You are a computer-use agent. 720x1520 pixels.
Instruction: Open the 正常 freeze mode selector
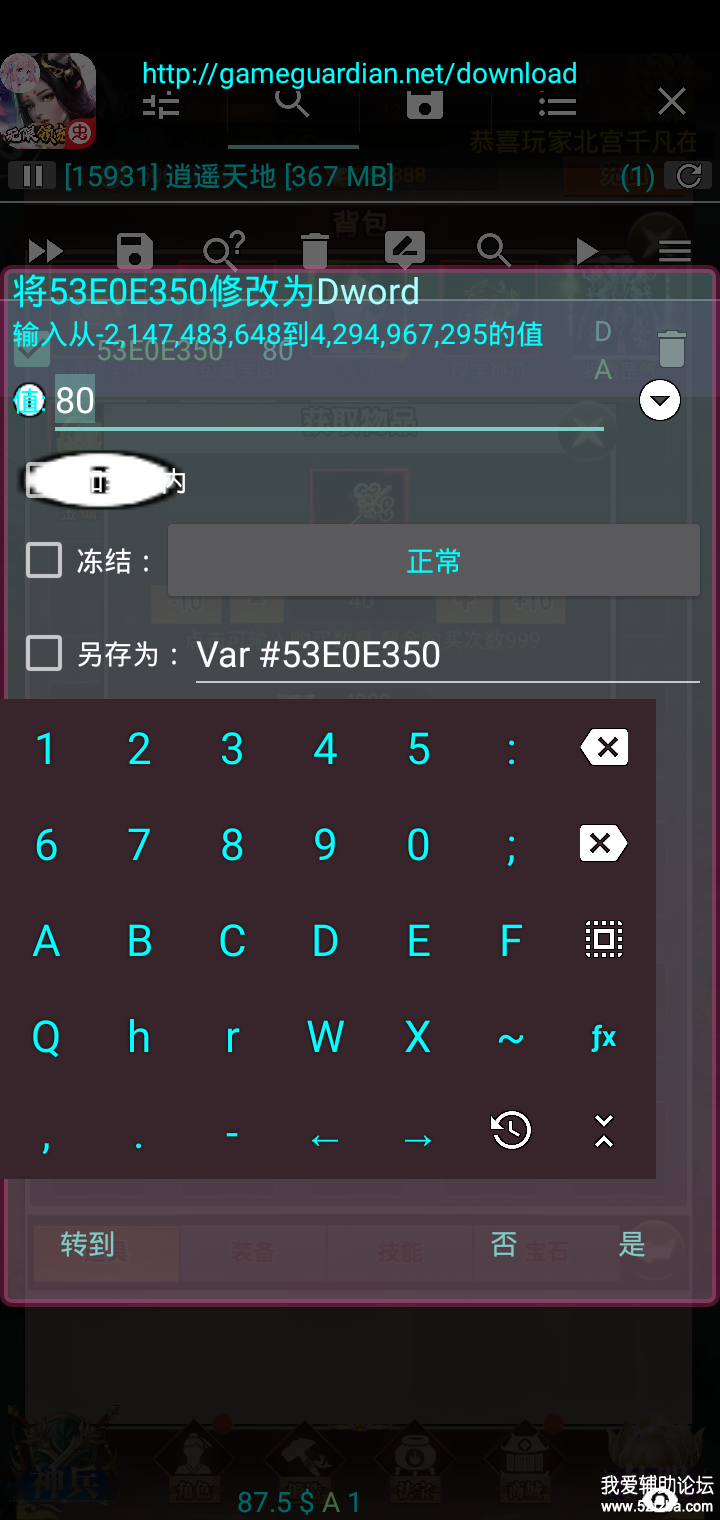[x=433, y=561]
